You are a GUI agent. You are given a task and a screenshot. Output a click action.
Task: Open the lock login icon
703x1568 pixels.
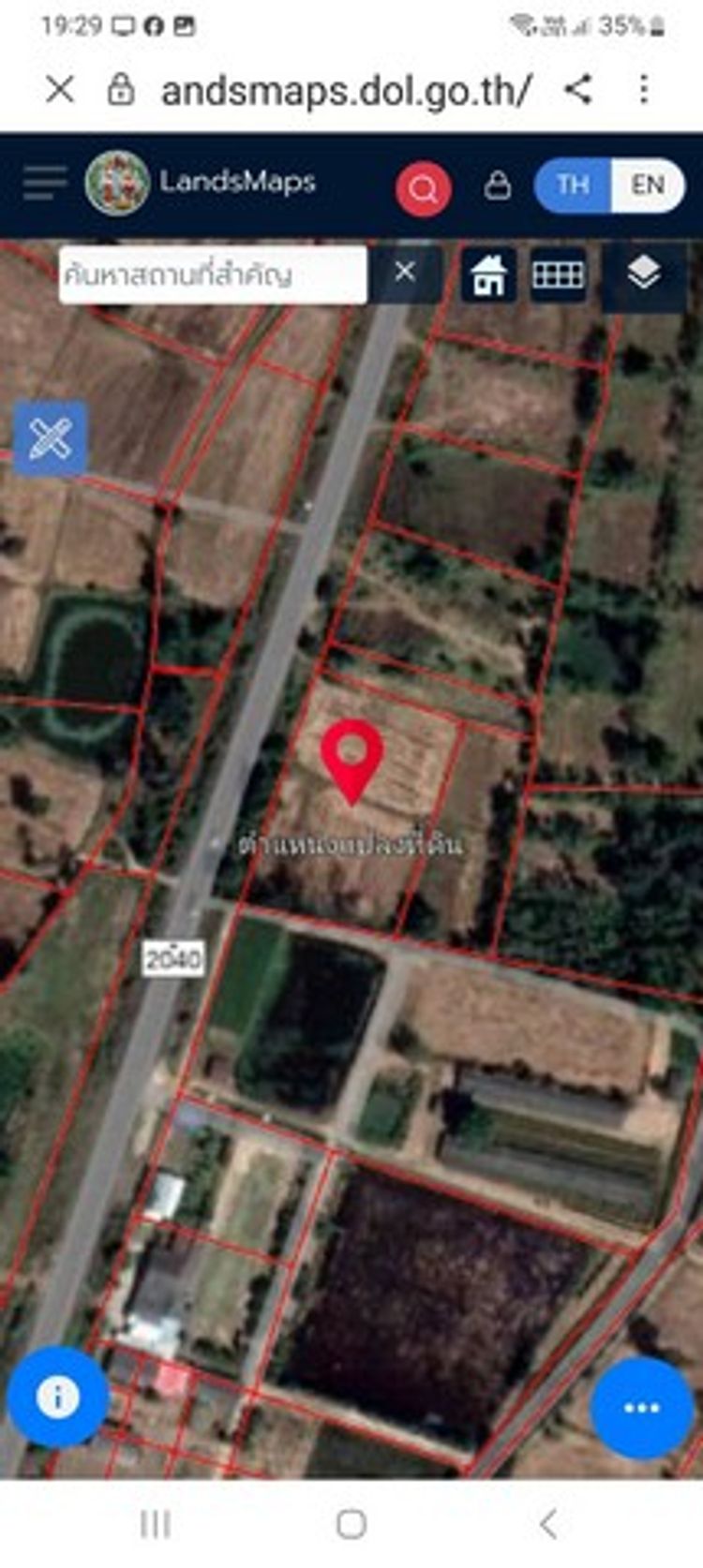tap(498, 185)
